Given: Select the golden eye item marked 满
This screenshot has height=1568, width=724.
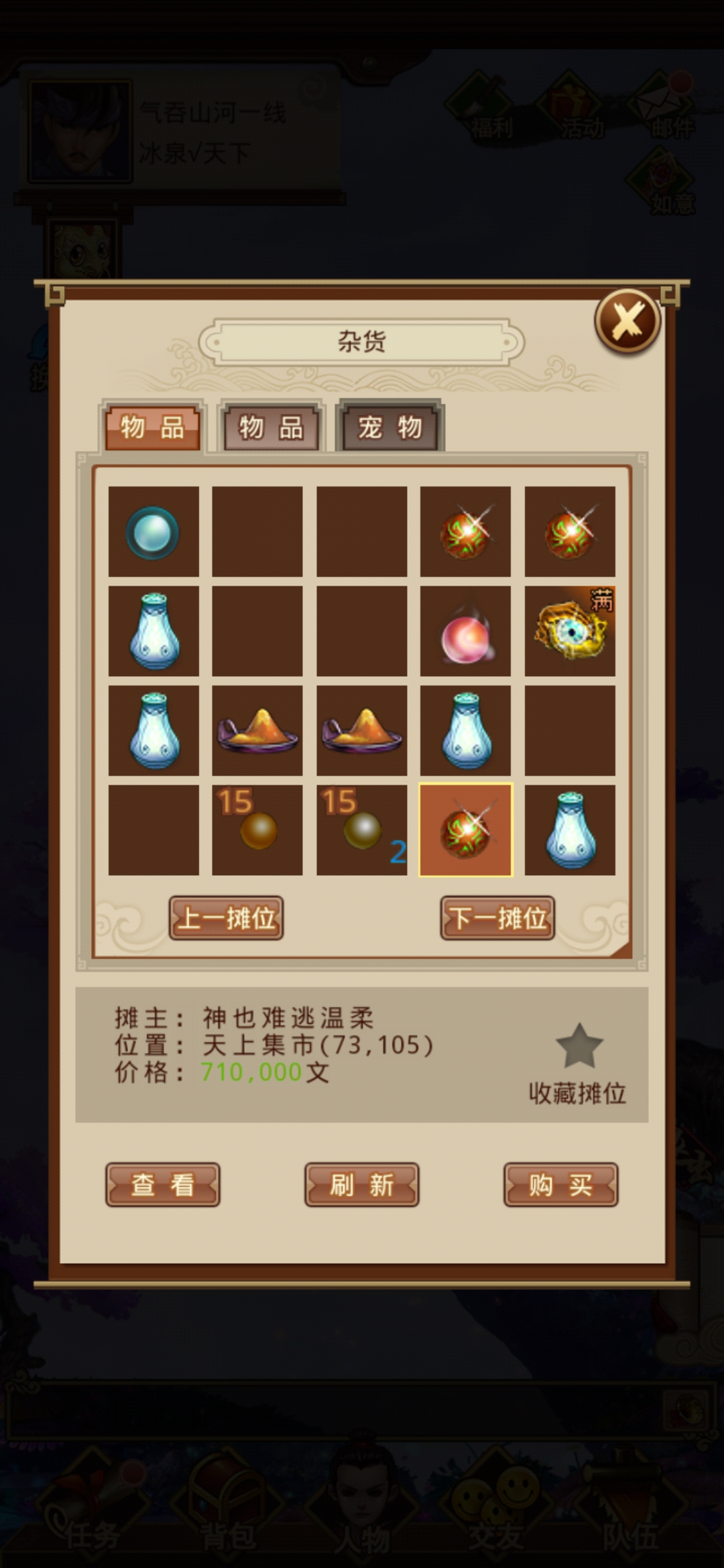Looking at the screenshot, I should 569,631.
